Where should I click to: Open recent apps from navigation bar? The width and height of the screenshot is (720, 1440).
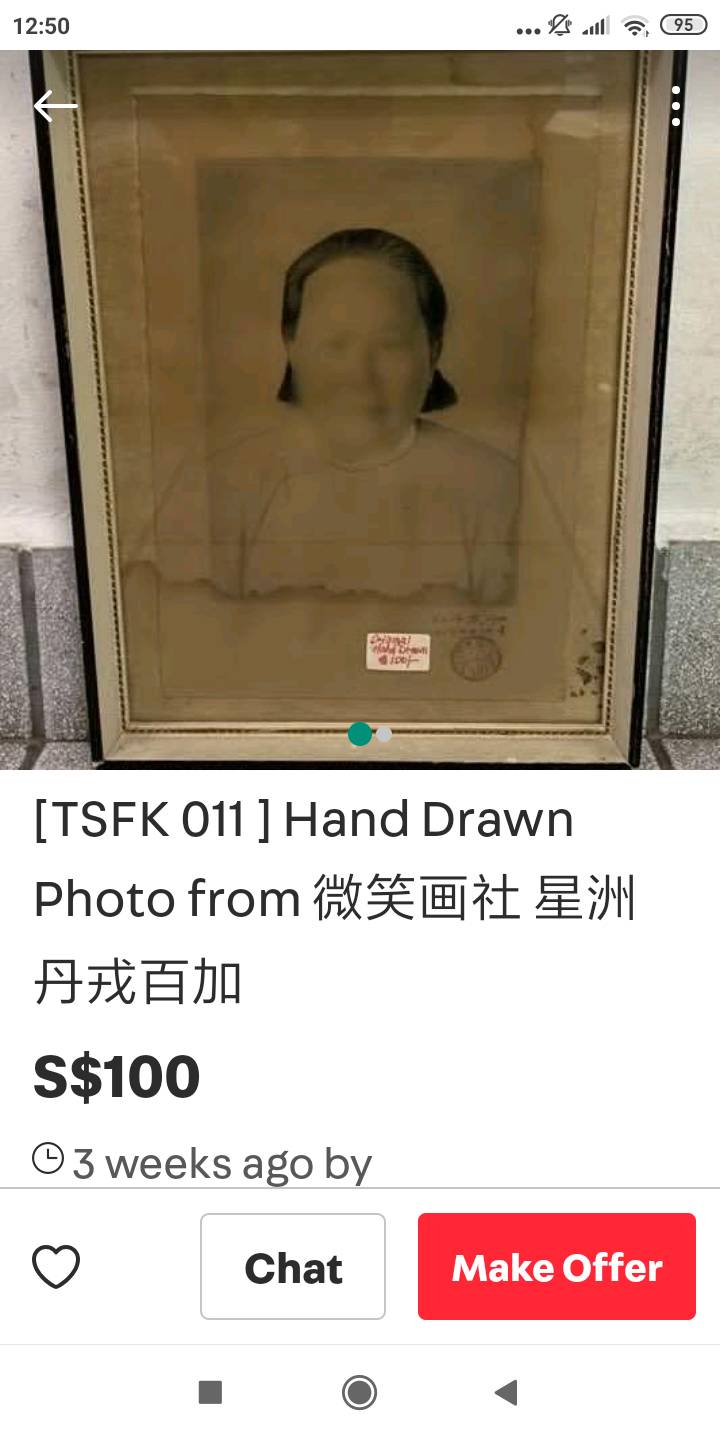(210, 1392)
